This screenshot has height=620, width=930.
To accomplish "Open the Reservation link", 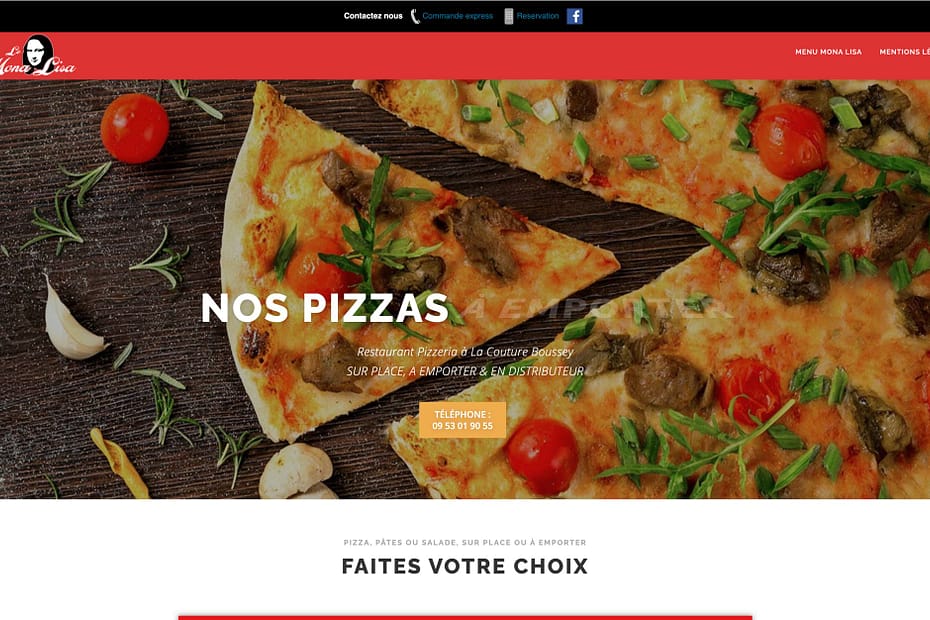I will [537, 16].
